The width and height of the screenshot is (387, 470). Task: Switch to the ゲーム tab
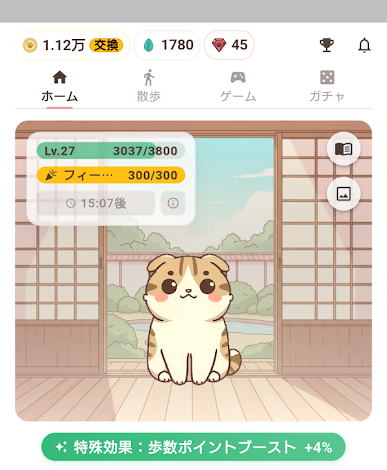238,86
